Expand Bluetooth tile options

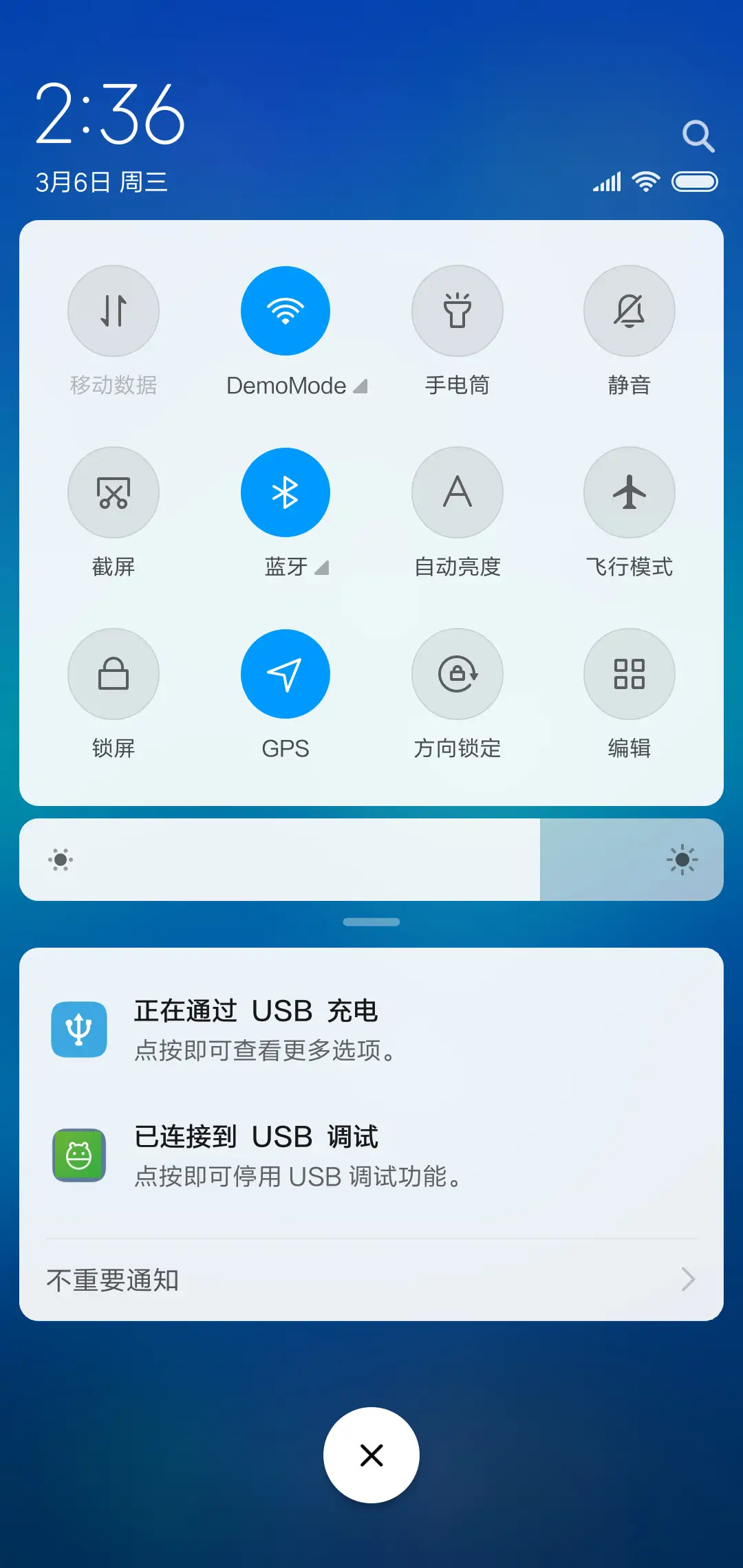pos(323,568)
